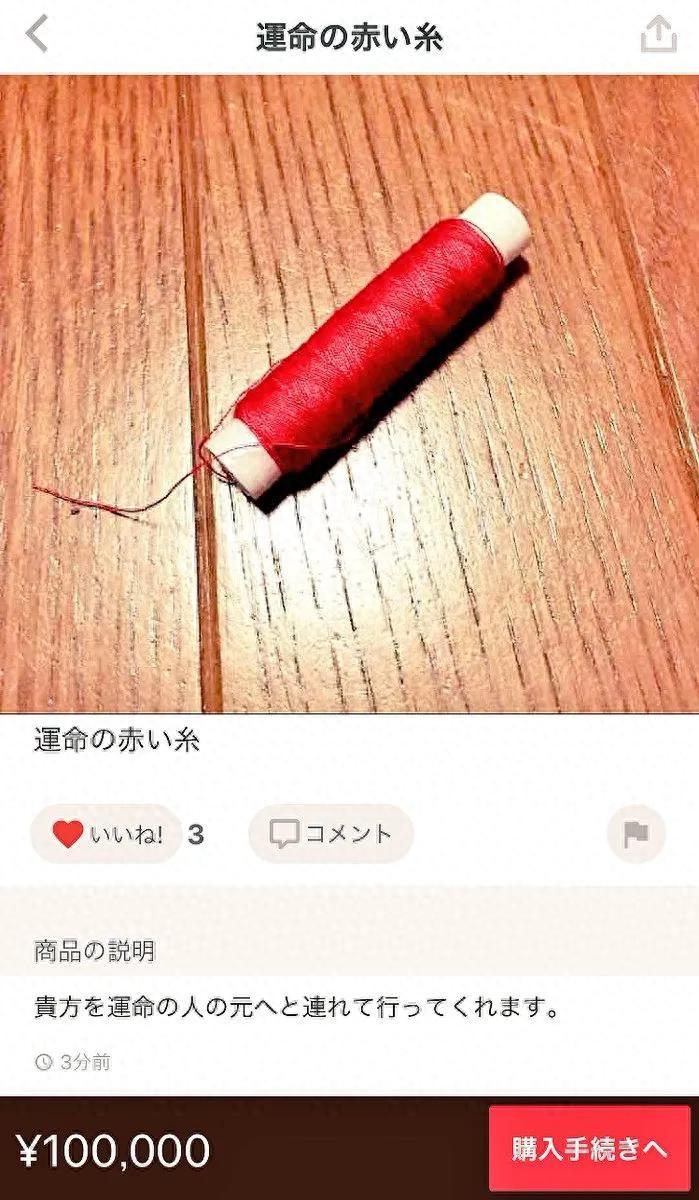Report the listing with the flag icon
The image size is (699, 1200).
click(636, 834)
